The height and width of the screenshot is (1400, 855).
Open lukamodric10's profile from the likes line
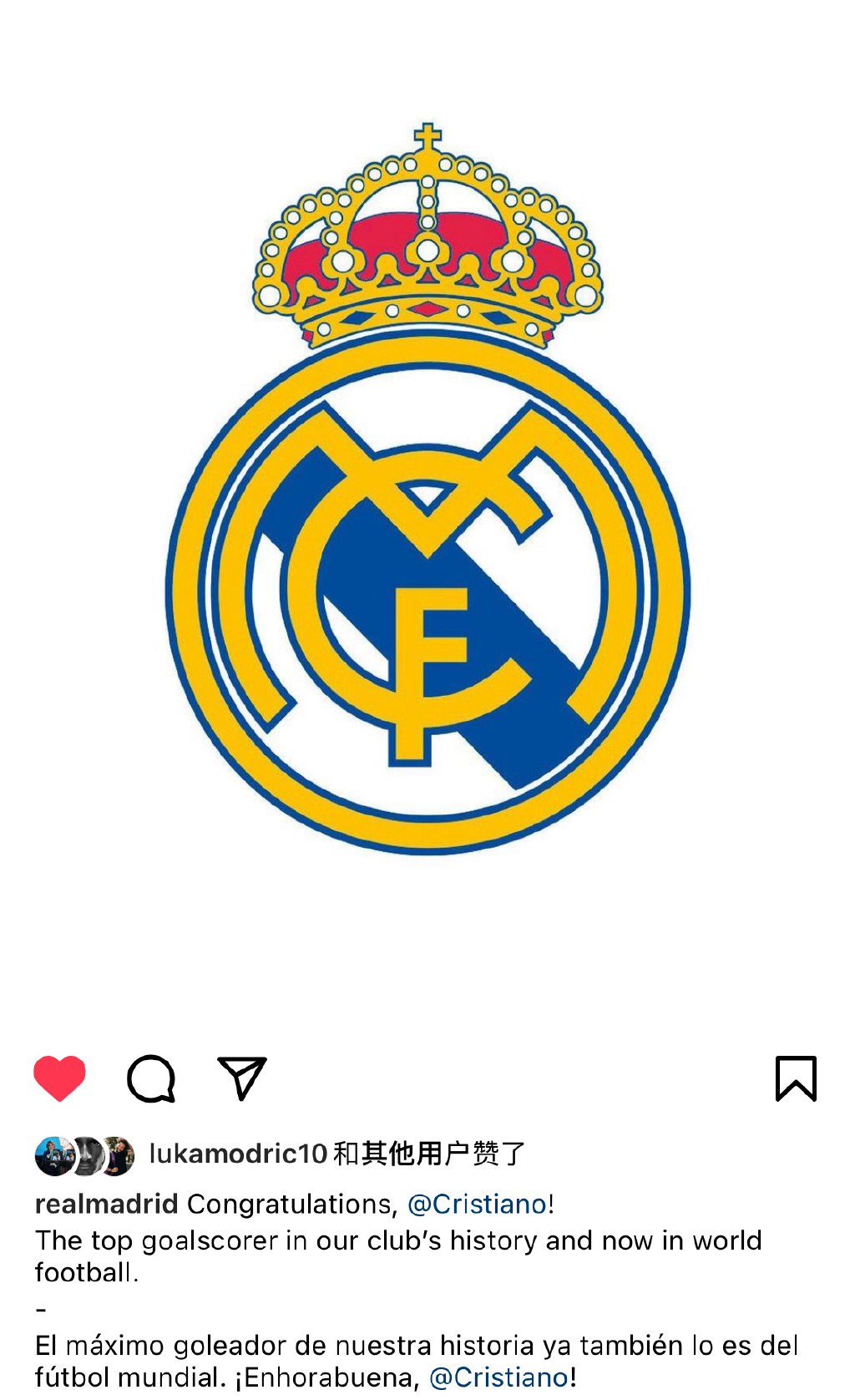238,1154
